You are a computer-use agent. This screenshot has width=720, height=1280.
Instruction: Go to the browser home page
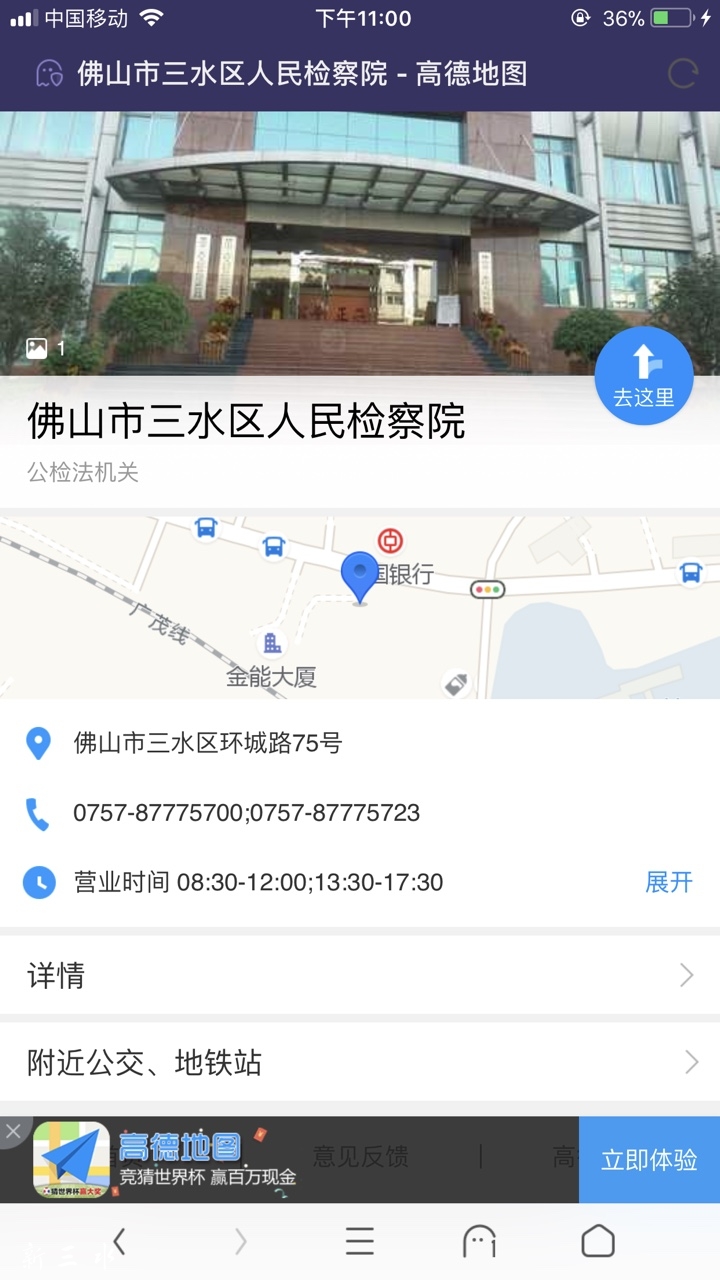tap(598, 1242)
